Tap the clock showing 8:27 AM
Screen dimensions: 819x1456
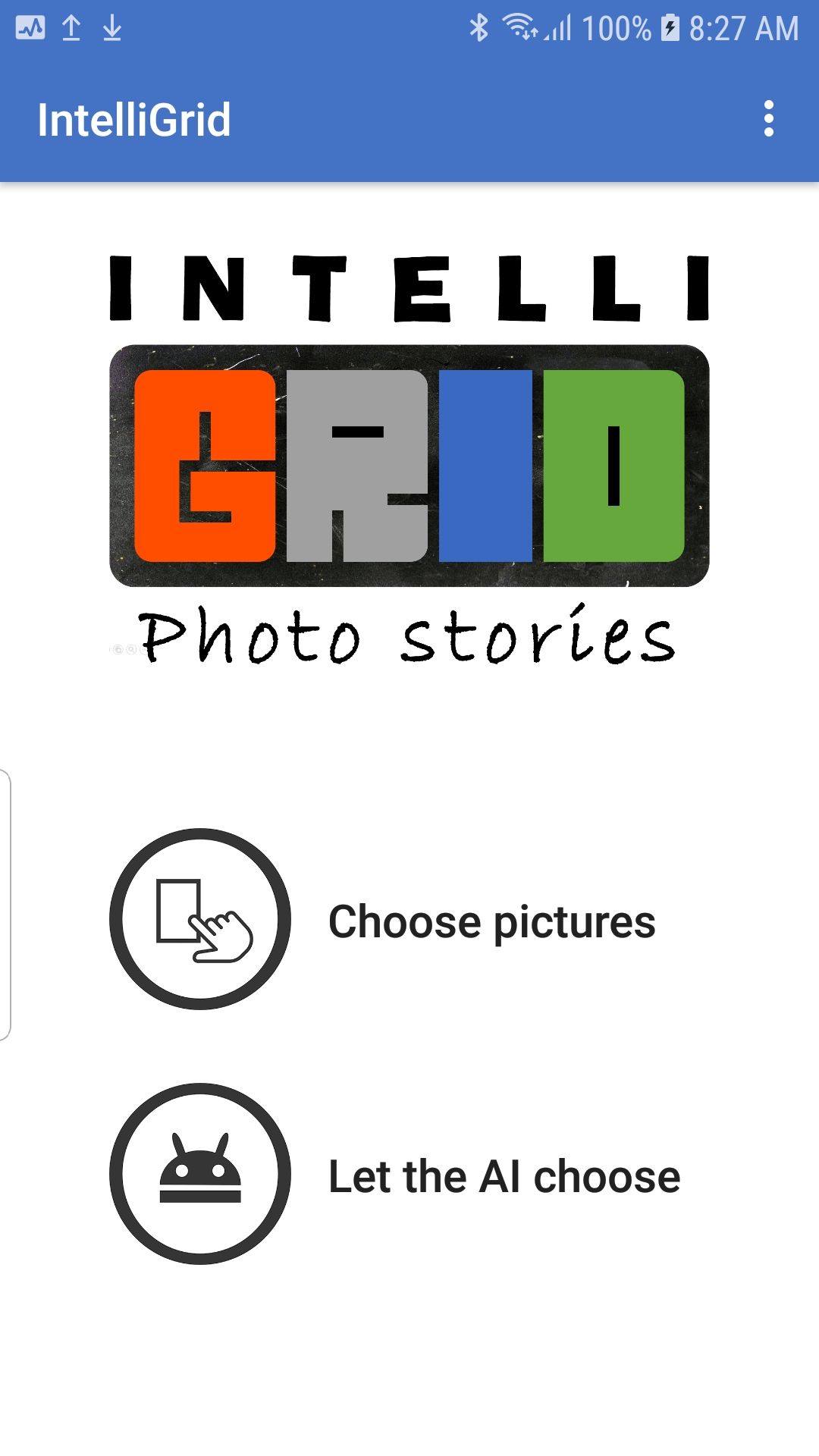pos(742,27)
